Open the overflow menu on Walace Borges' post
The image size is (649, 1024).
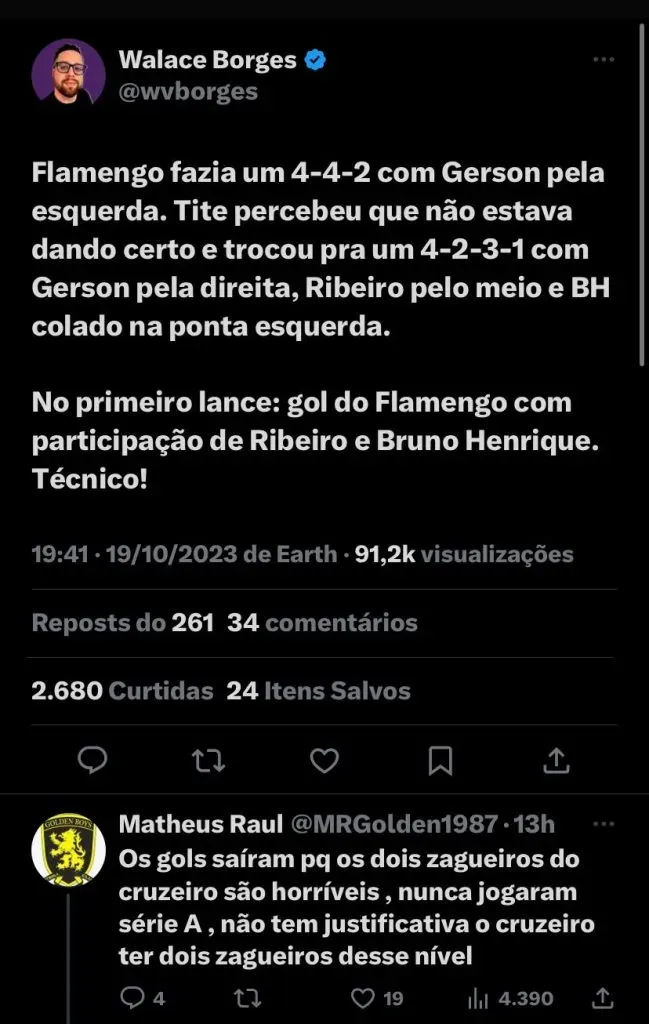click(603, 60)
